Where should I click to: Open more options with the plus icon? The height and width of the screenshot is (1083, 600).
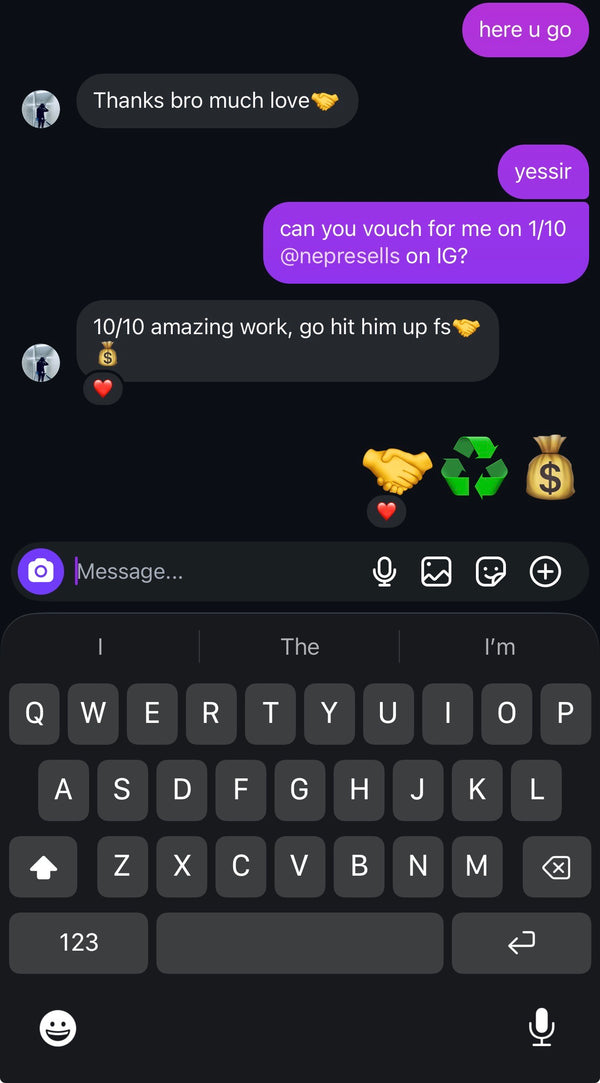(545, 572)
